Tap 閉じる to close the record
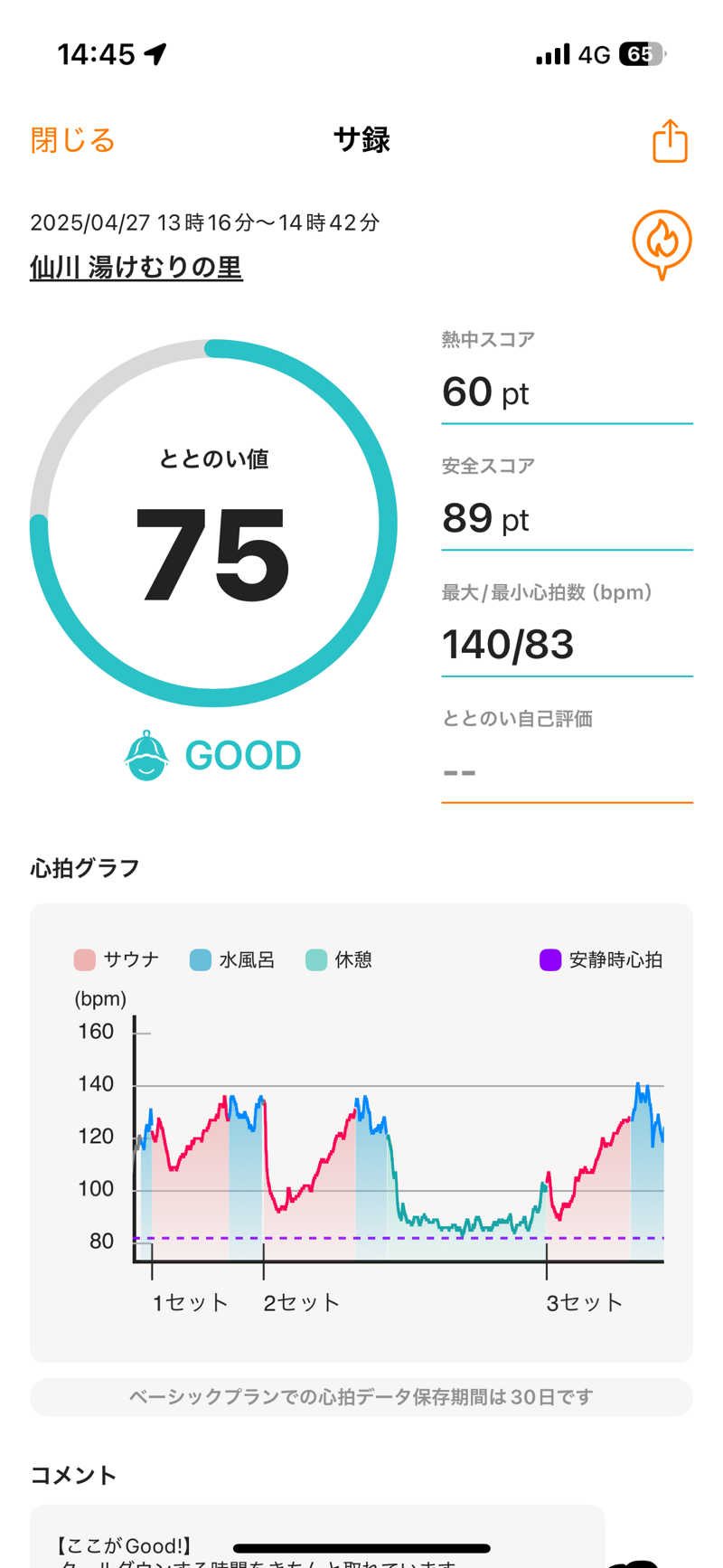Image resolution: width=723 pixels, height=1568 pixels. 72,140
